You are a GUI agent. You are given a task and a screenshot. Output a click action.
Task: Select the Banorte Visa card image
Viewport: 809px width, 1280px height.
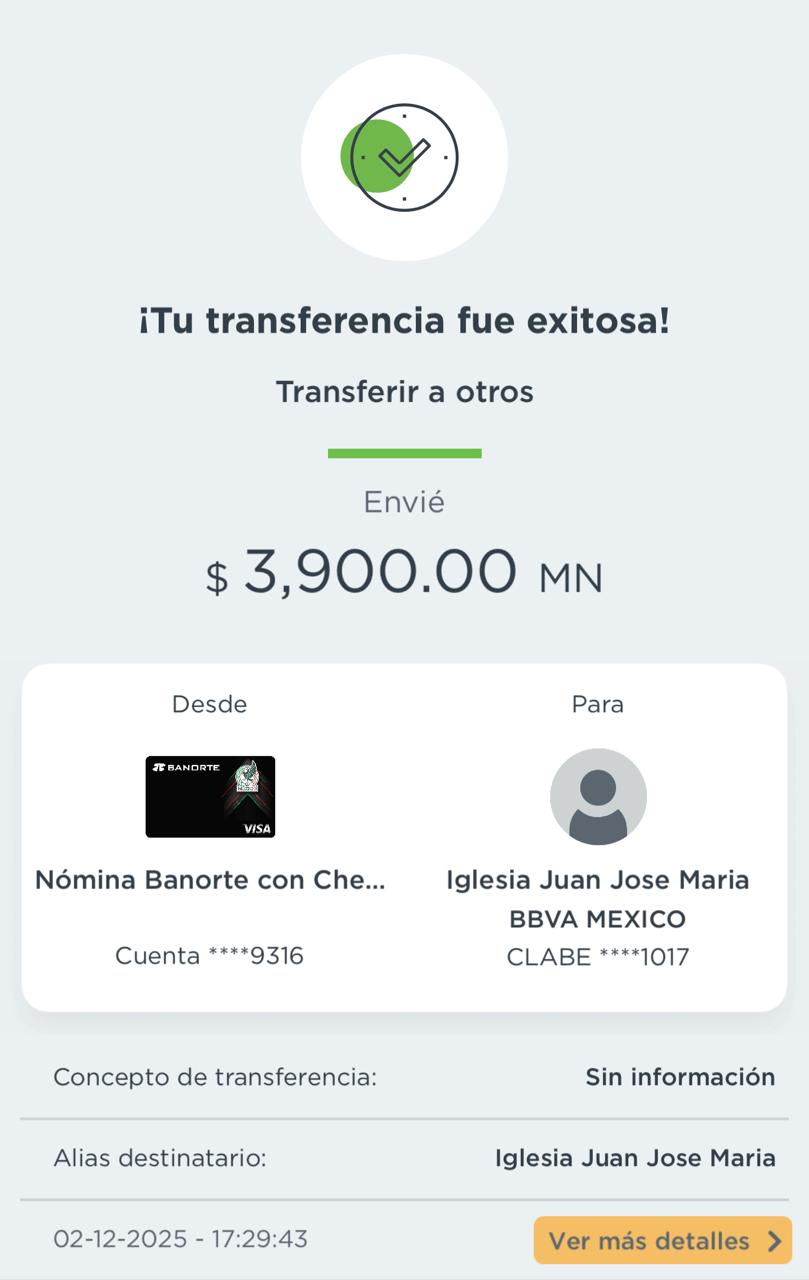tap(213, 796)
